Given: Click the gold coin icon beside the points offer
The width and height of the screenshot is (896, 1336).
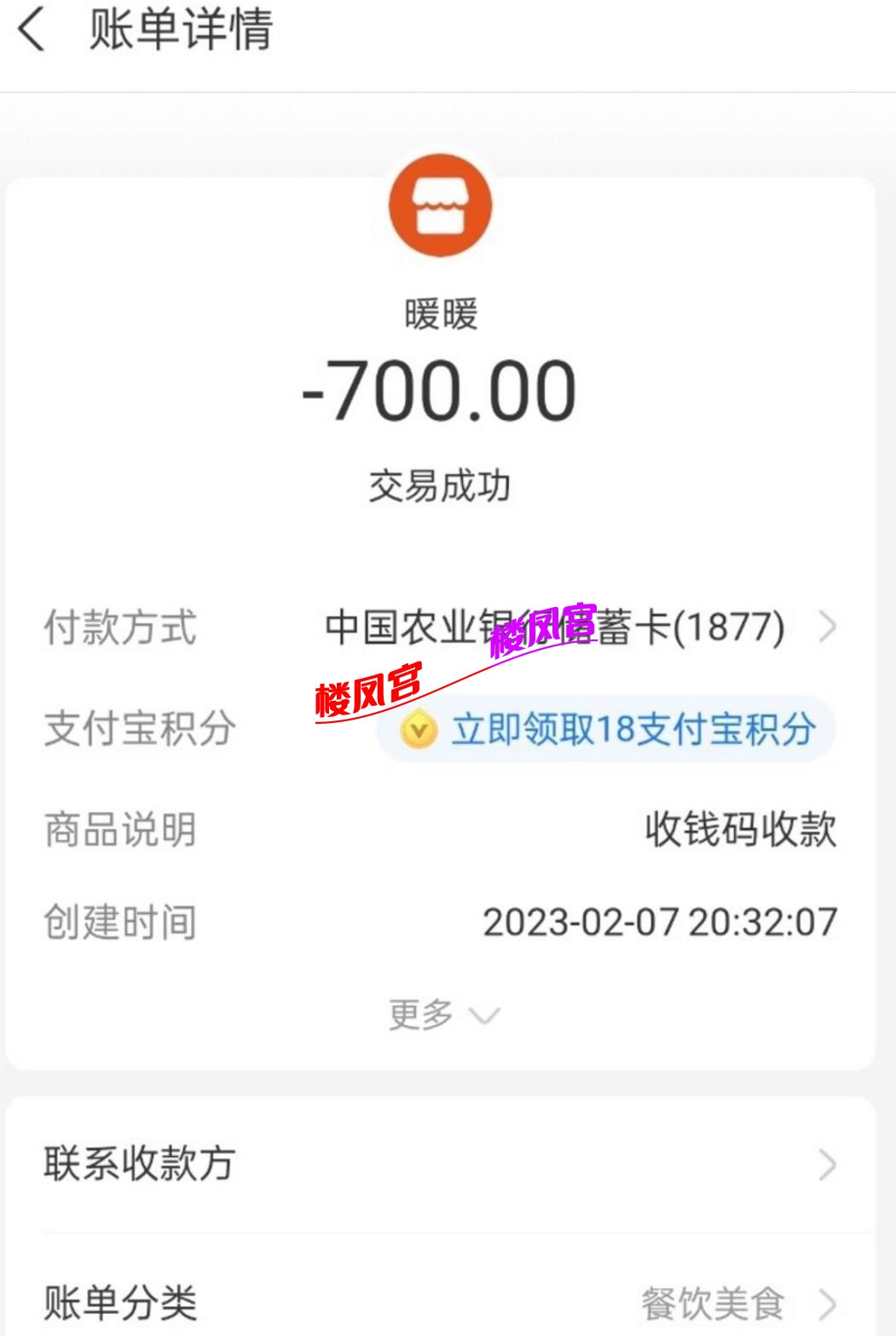Looking at the screenshot, I should click(415, 729).
